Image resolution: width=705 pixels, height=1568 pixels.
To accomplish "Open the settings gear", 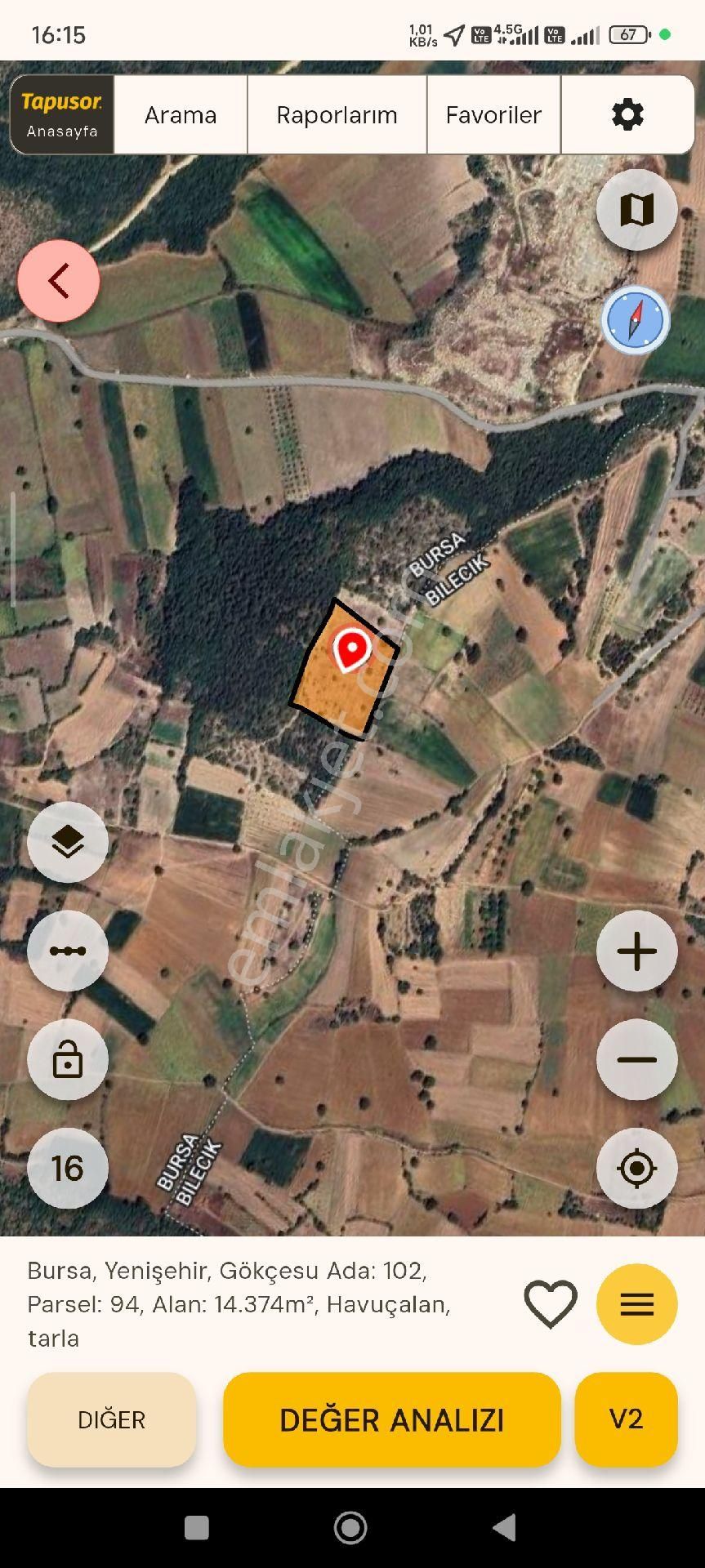I will coord(627,114).
